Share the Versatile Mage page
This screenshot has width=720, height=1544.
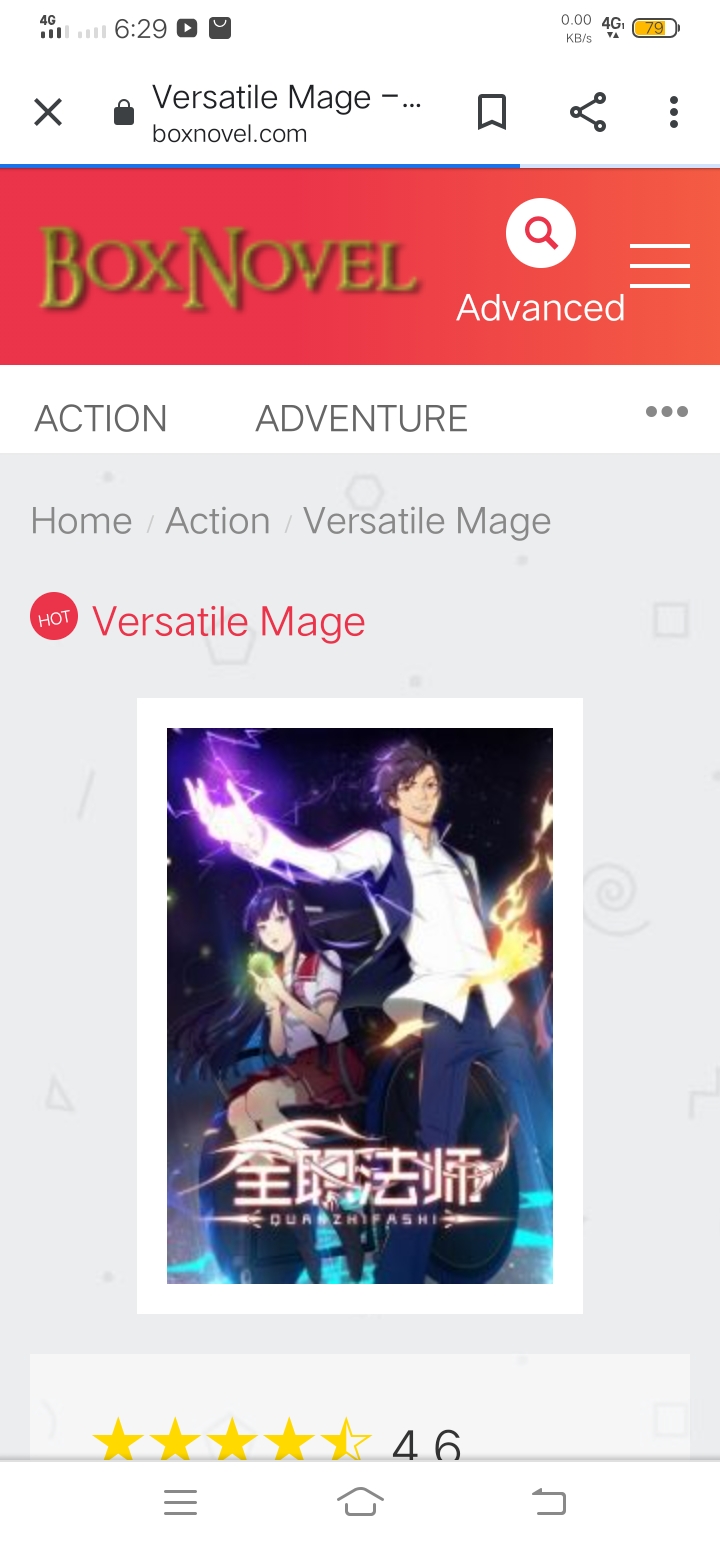pyautogui.click(x=588, y=112)
